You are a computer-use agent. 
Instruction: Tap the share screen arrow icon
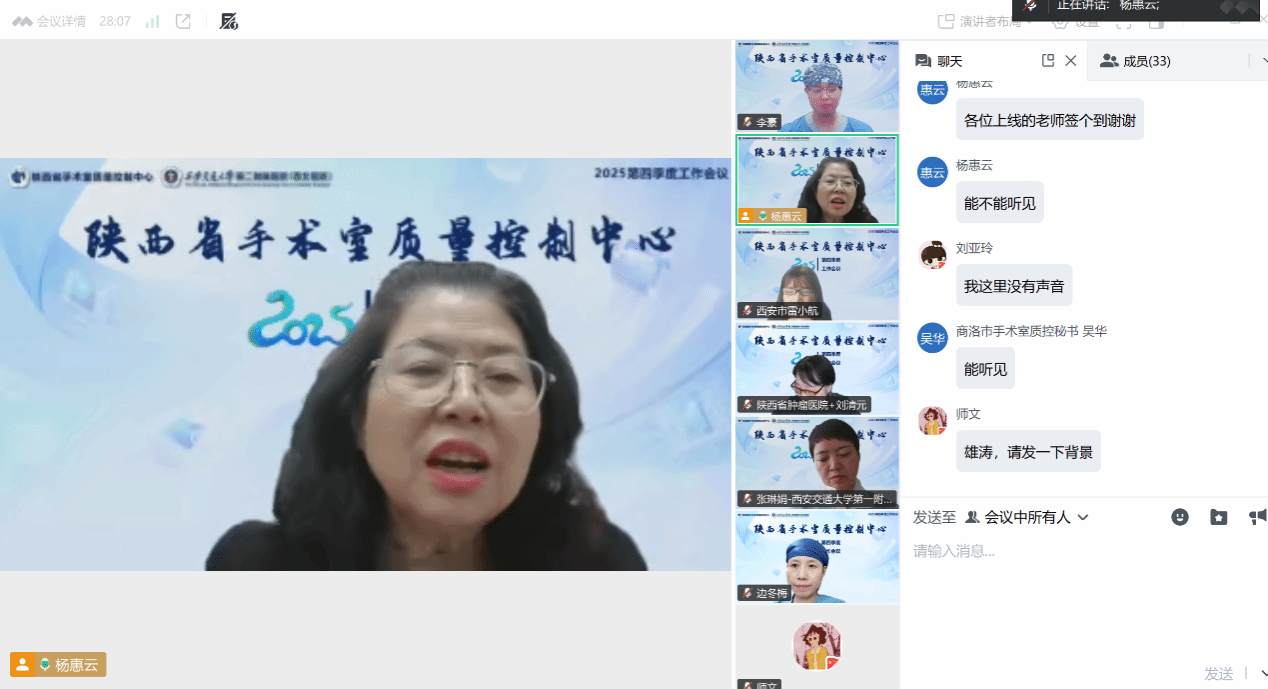click(183, 21)
